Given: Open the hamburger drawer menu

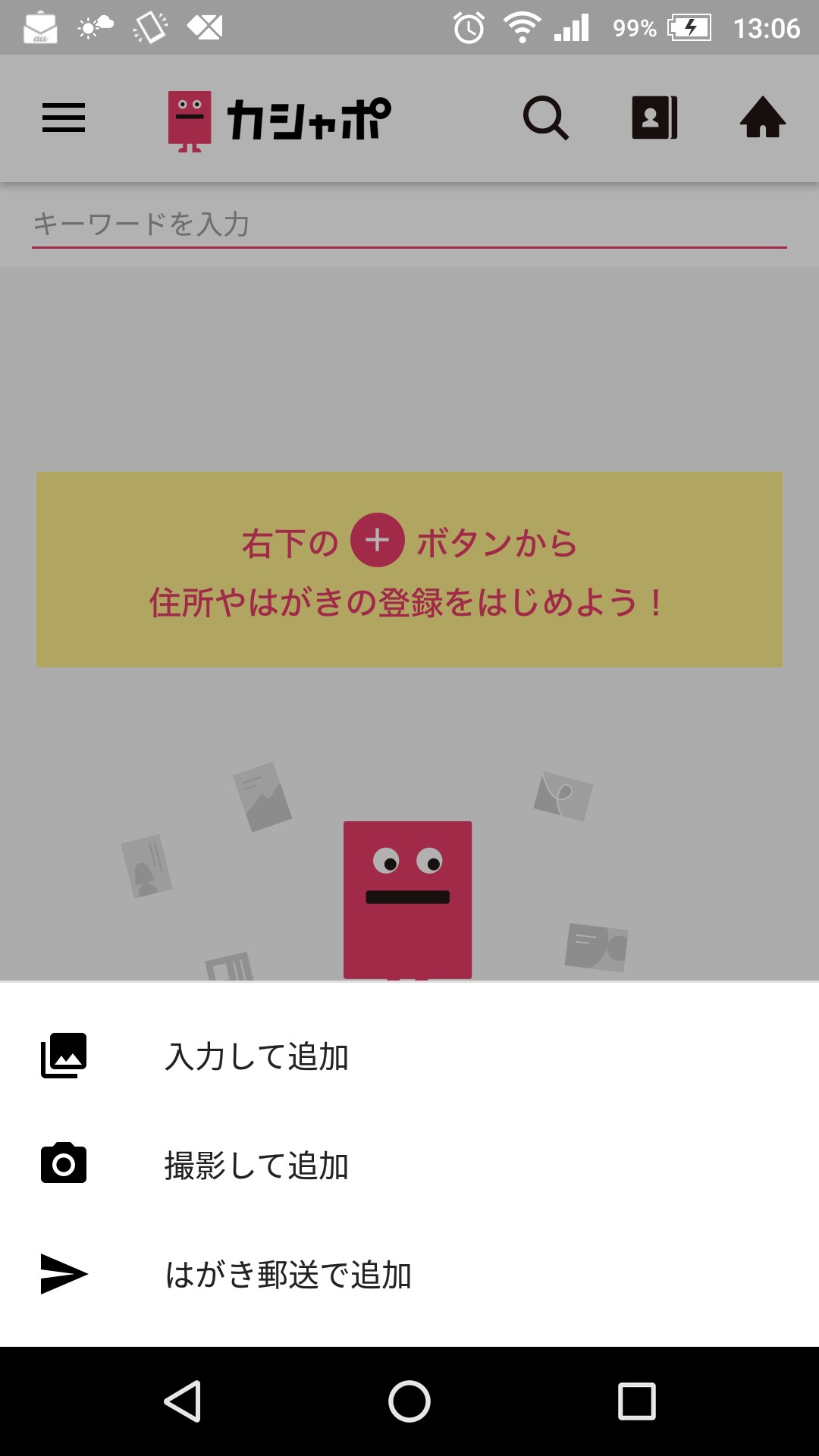Looking at the screenshot, I should [64, 118].
